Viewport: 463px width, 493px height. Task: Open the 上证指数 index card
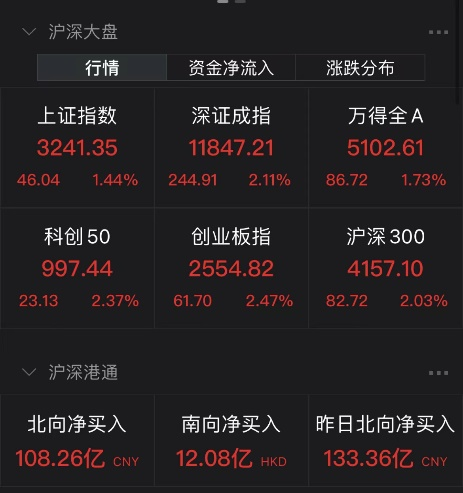77,148
